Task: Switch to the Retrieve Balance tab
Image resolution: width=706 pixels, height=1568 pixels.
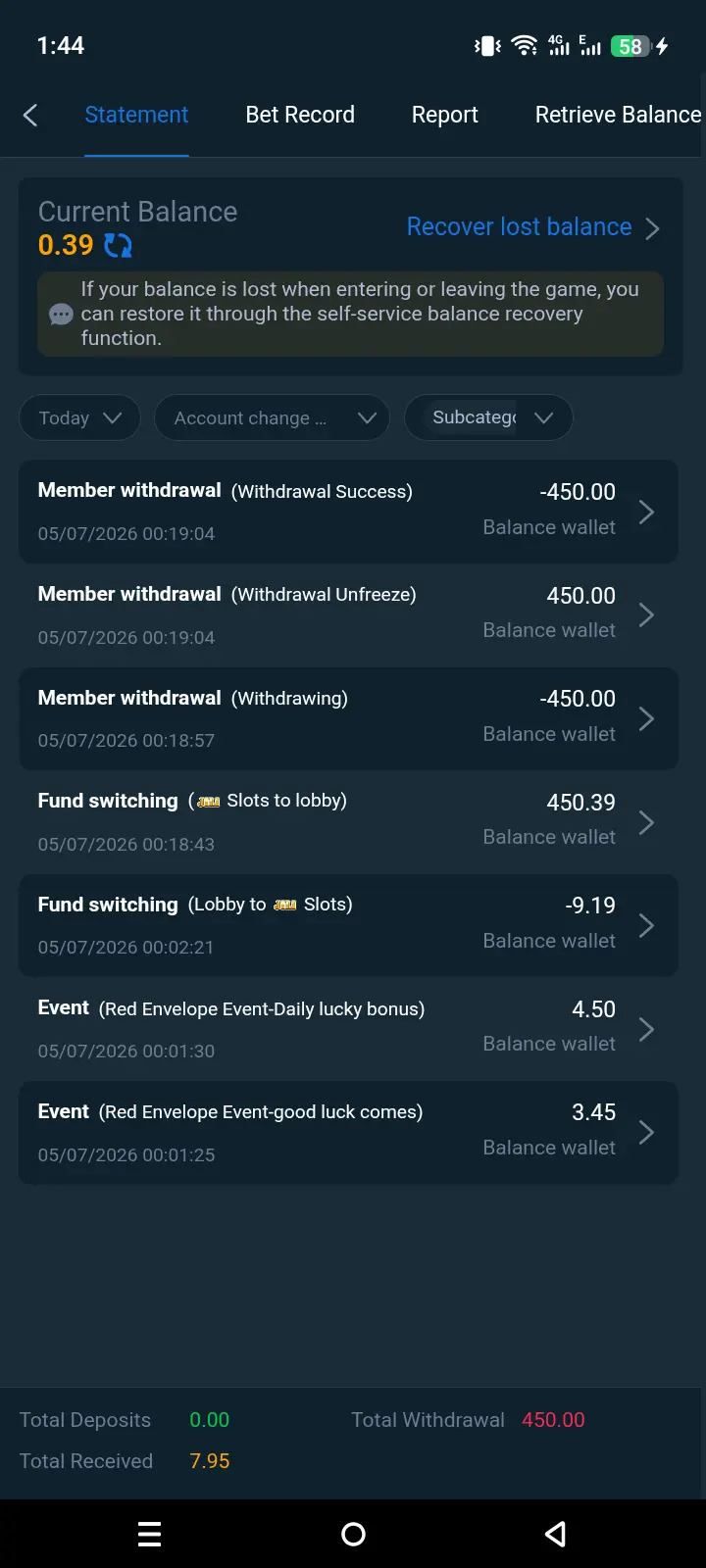Action: pyautogui.click(x=619, y=115)
